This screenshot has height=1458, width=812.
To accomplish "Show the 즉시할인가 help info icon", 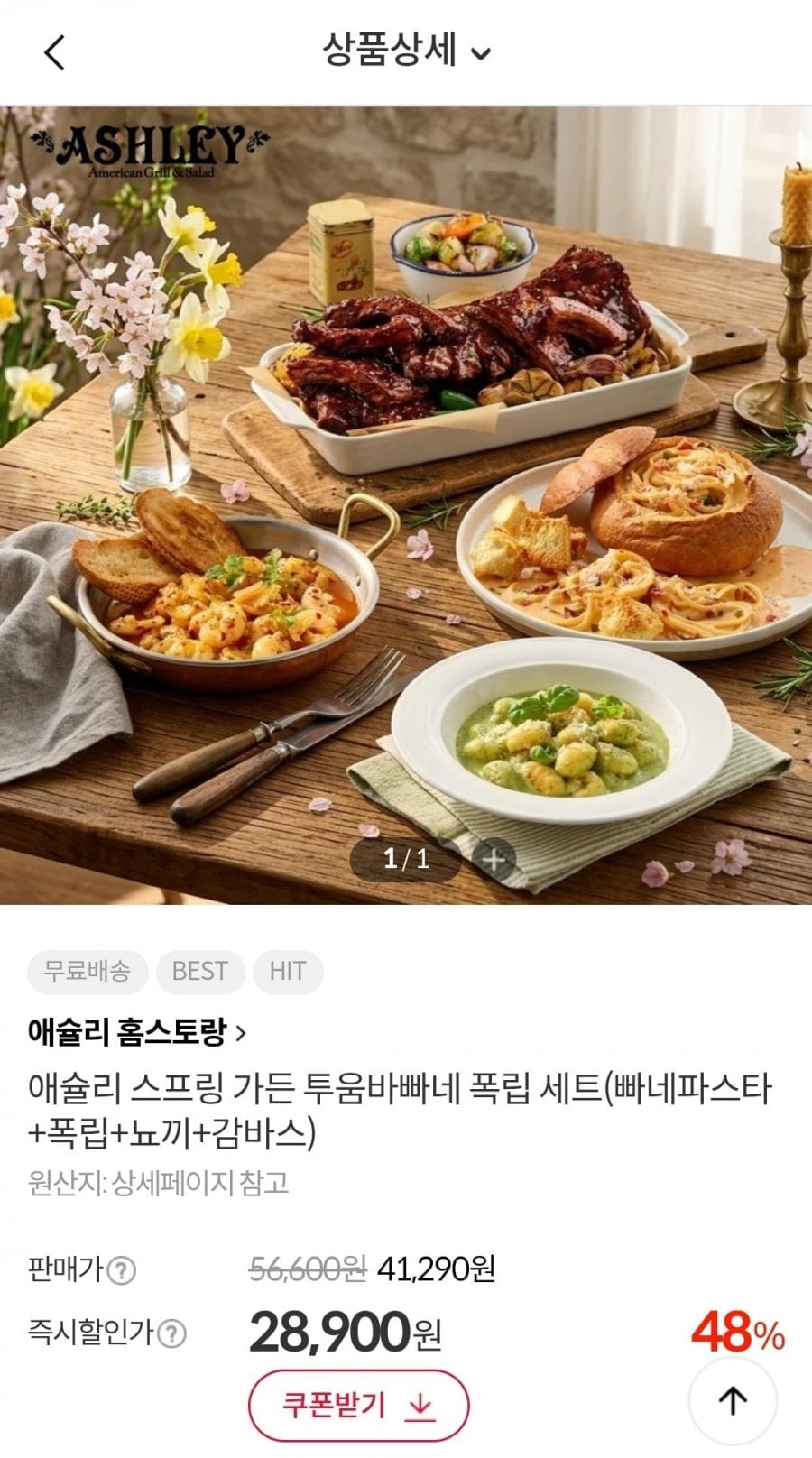I will pos(171,1333).
